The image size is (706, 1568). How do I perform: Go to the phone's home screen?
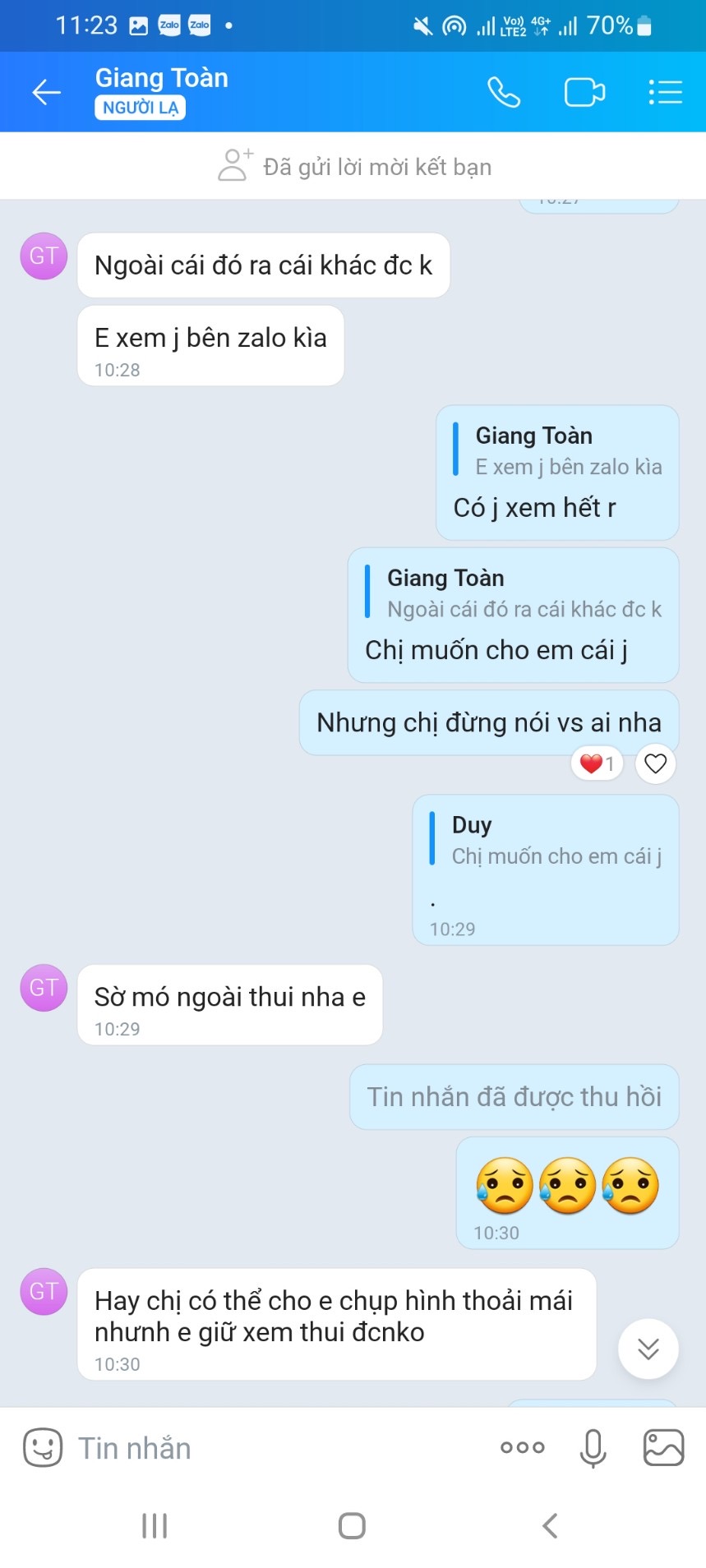352,1525
